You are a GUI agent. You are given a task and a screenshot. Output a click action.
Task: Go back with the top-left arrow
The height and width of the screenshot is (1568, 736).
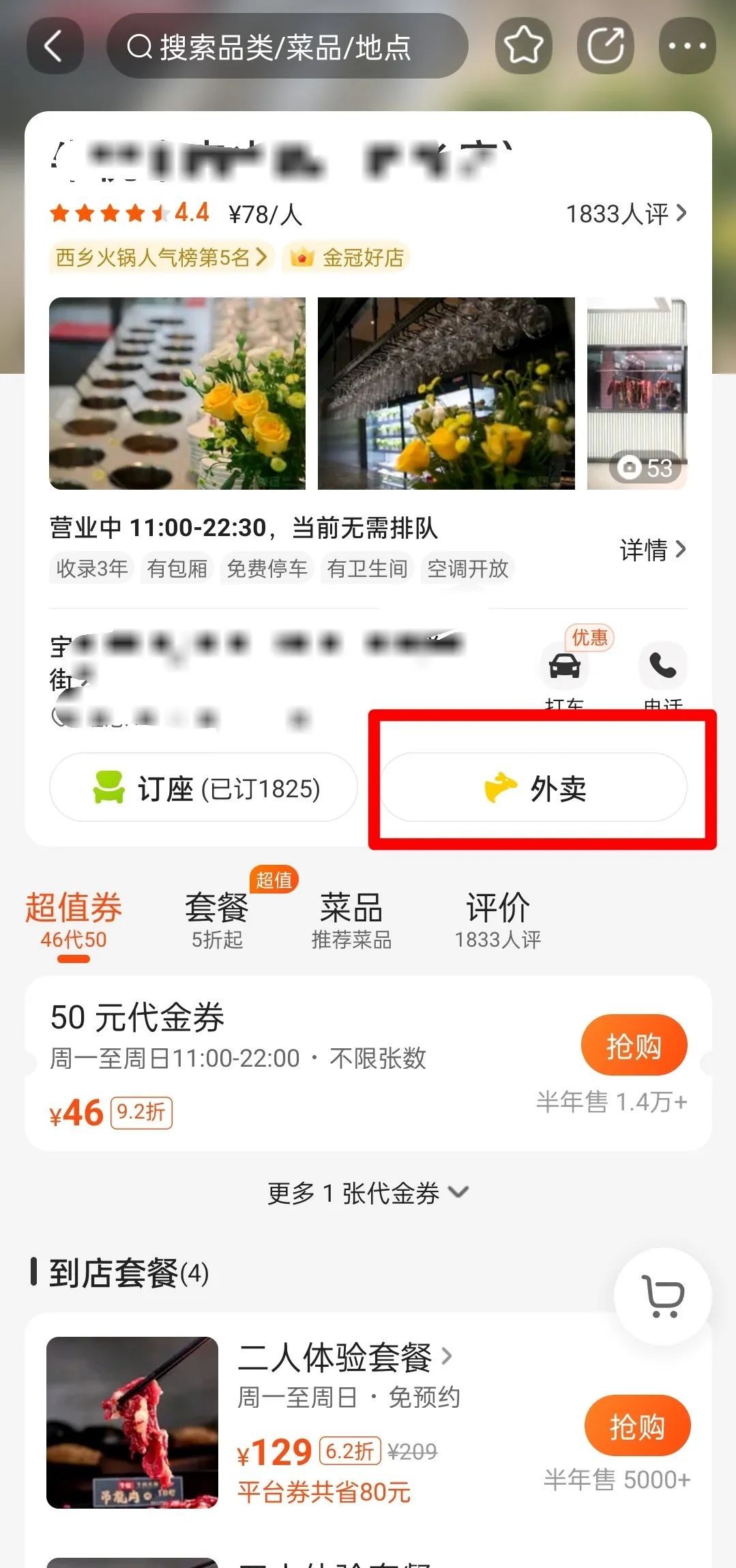pos(55,46)
